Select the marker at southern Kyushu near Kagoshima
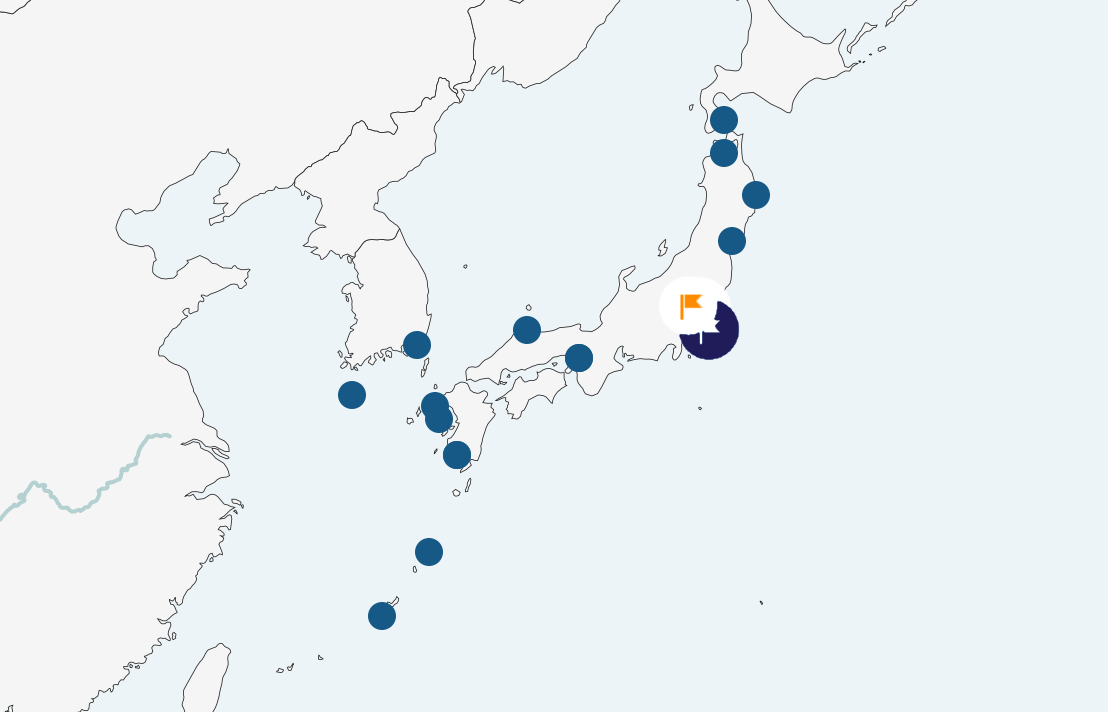Screen dimensions: 1108x712 point(457,455)
